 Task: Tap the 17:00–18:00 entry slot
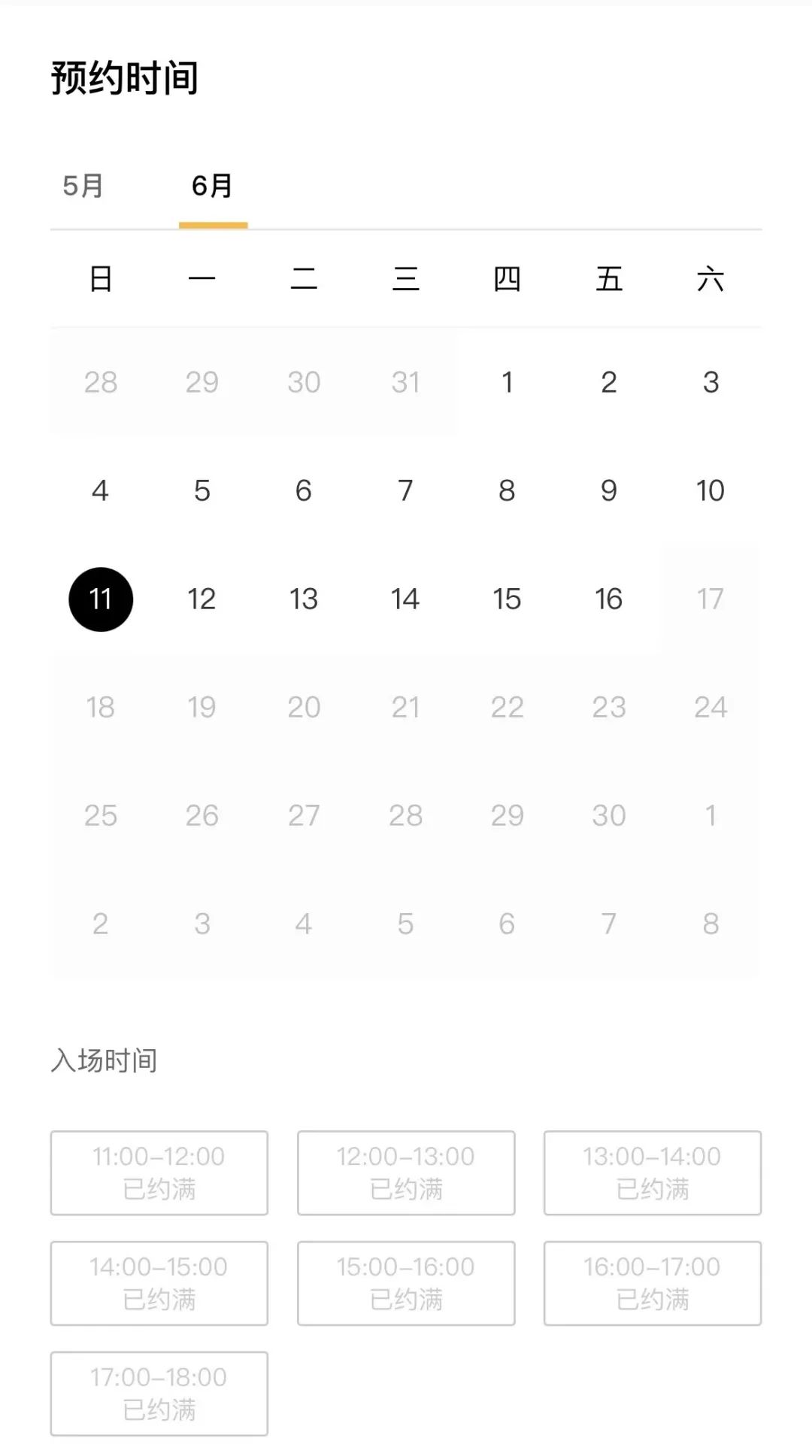(x=159, y=1394)
